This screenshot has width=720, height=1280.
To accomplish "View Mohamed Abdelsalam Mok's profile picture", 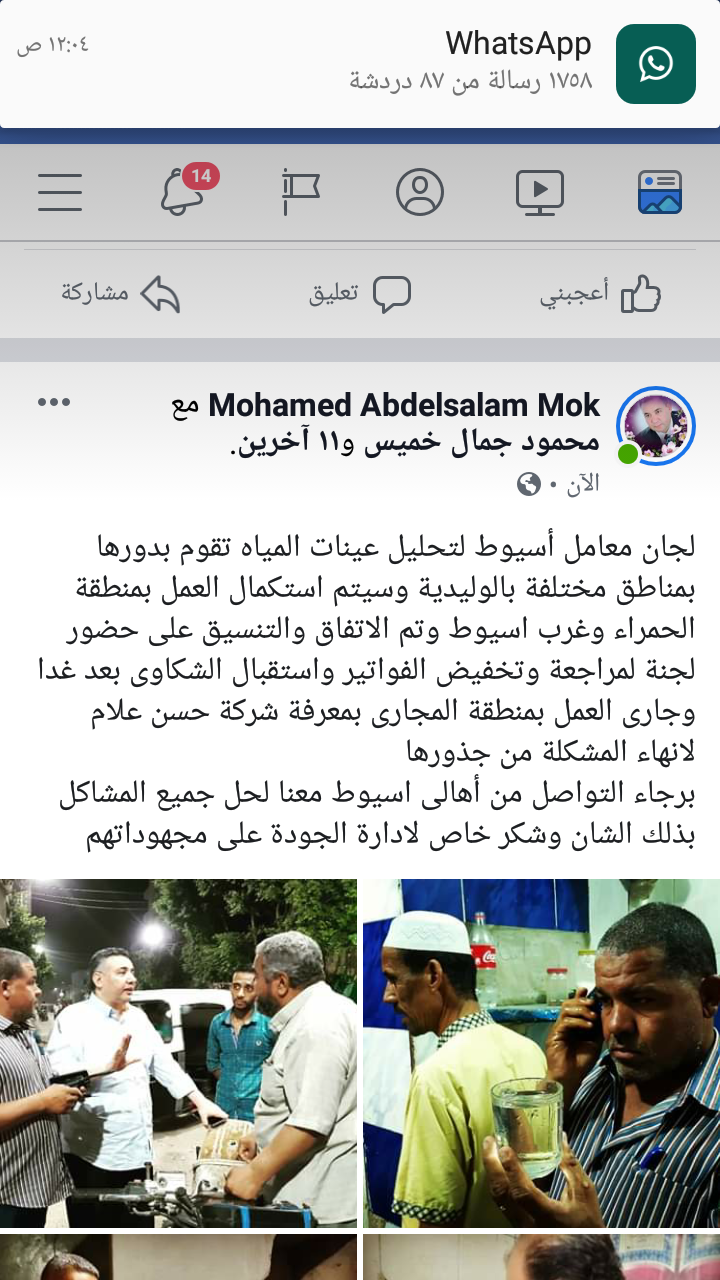I will pos(656,425).
